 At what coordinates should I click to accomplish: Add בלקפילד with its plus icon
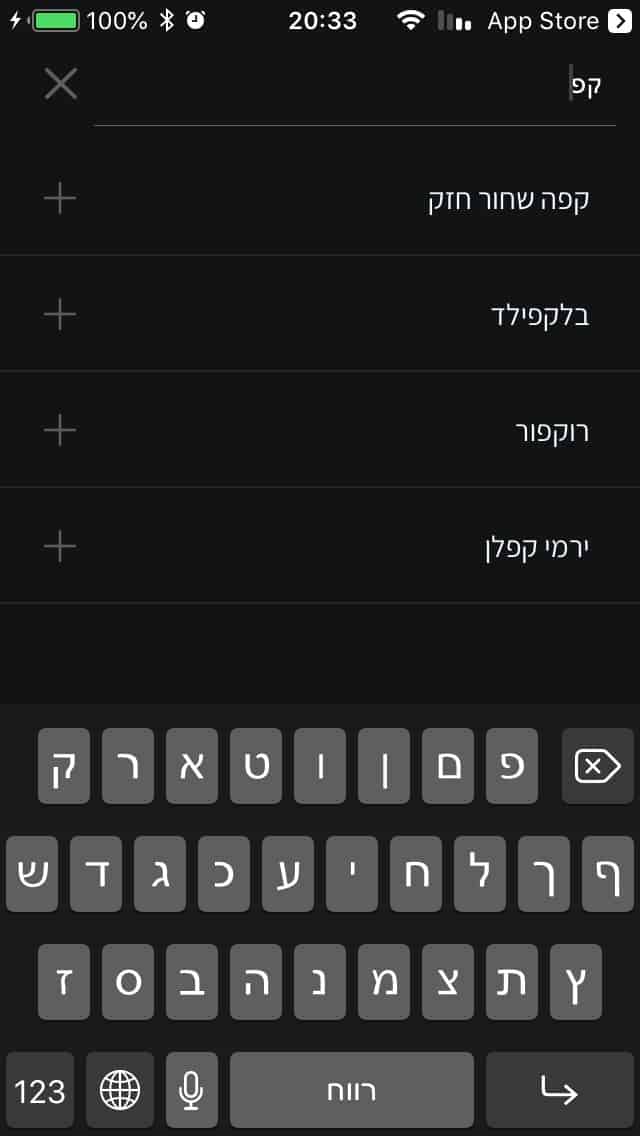tap(59, 314)
